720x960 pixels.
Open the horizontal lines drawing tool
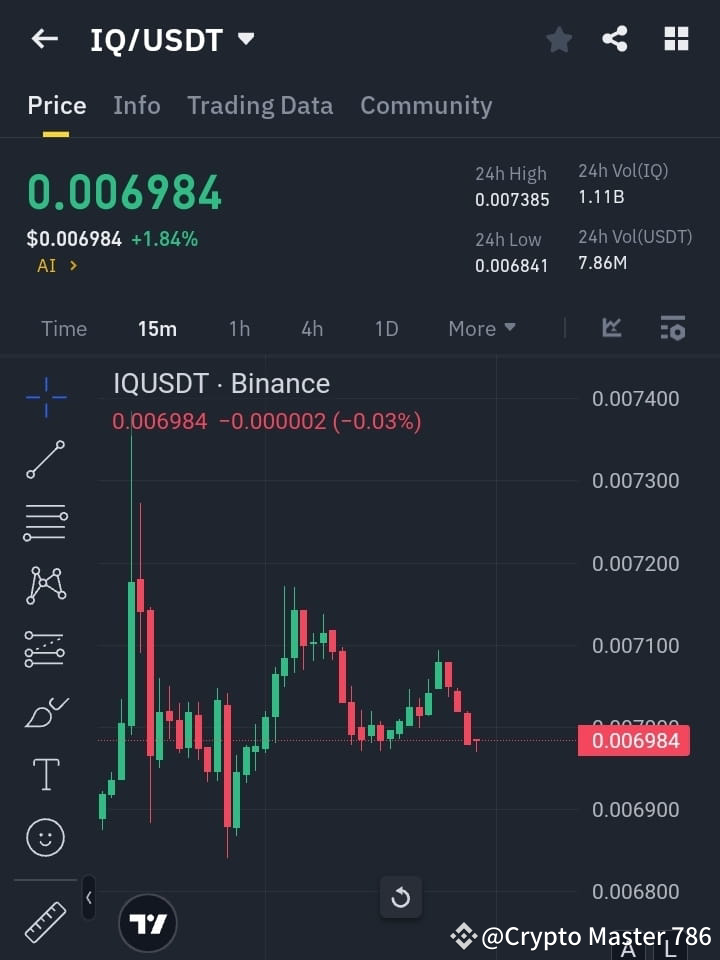pos(45,523)
